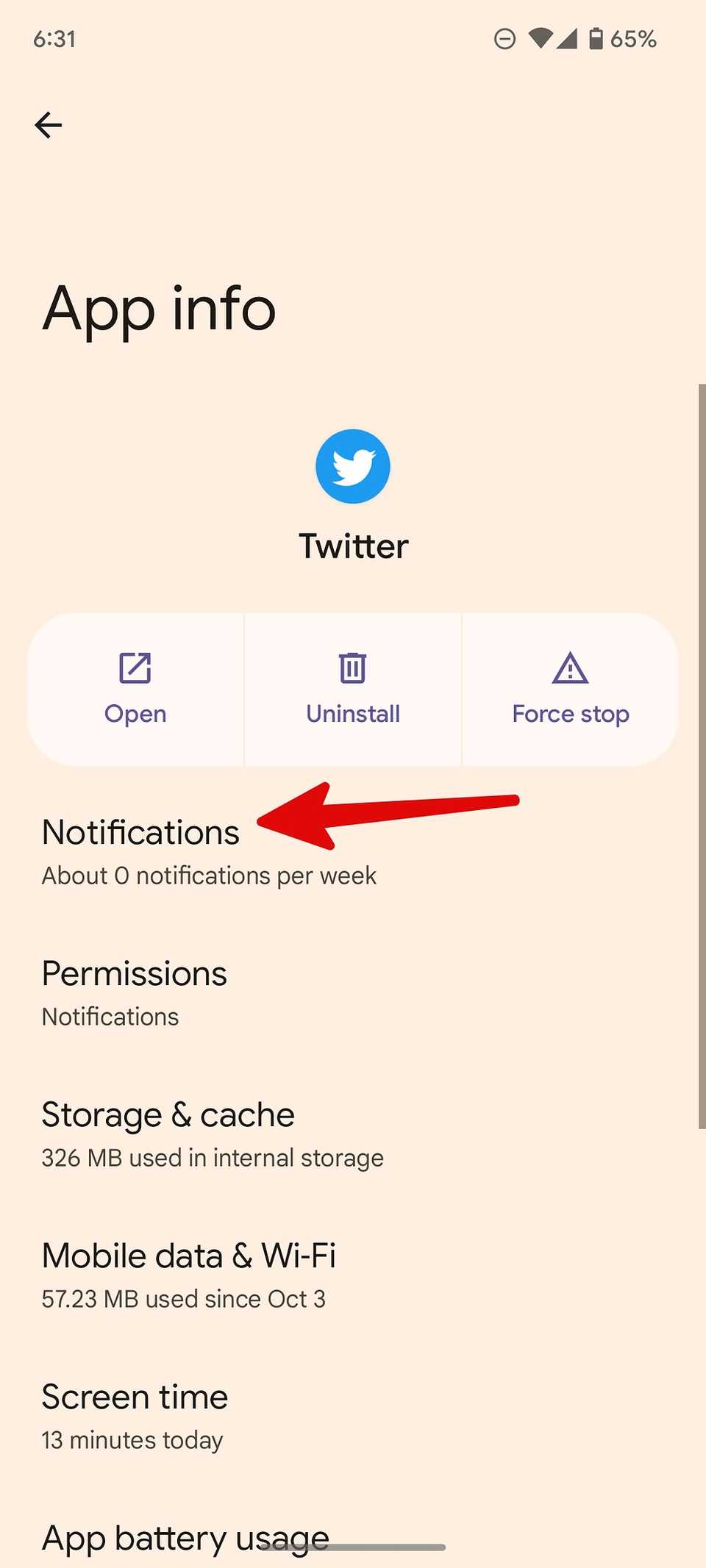Uninstall the Twitter app
Image resolution: width=706 pixels, height=1568 pixels.
(353, 689)
